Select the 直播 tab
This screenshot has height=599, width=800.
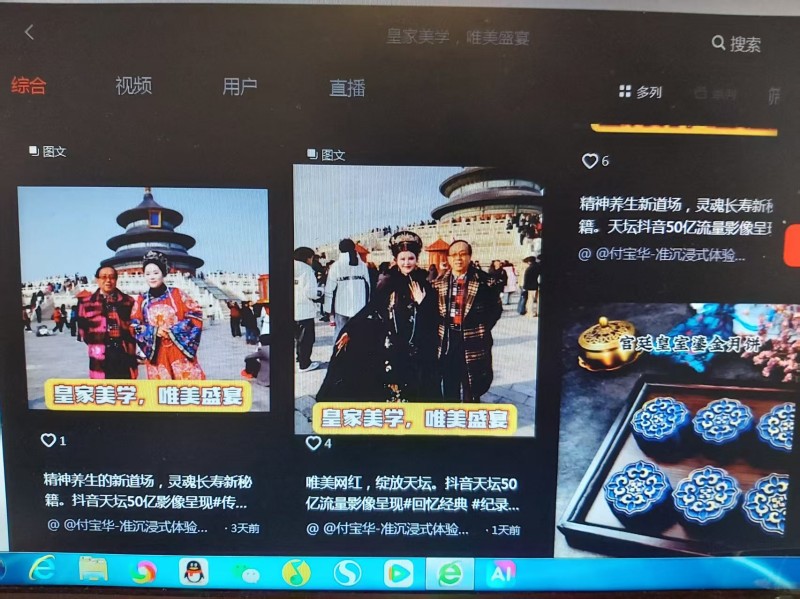pos(347,88)
